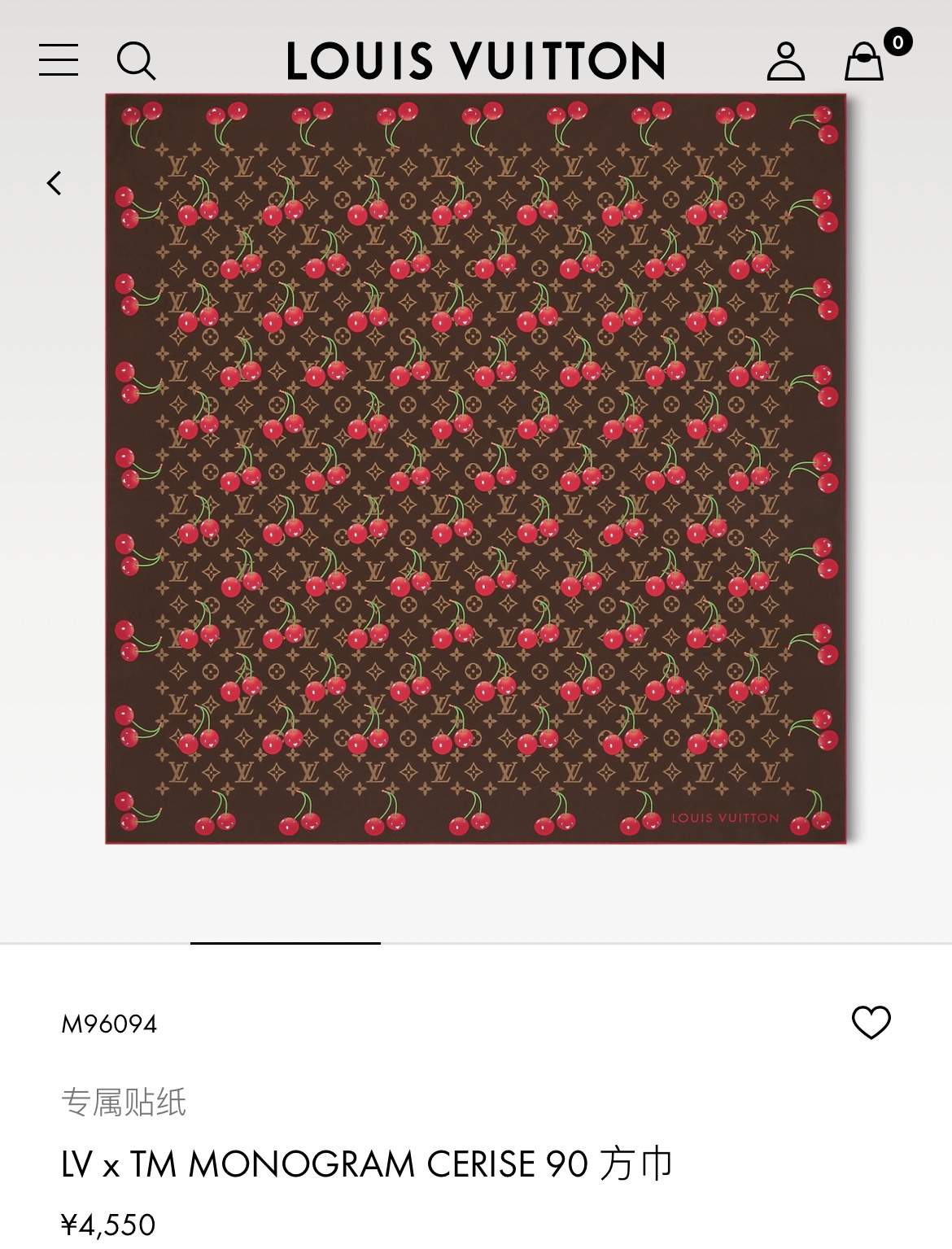Open the account profile icon

tap(785, 61)
